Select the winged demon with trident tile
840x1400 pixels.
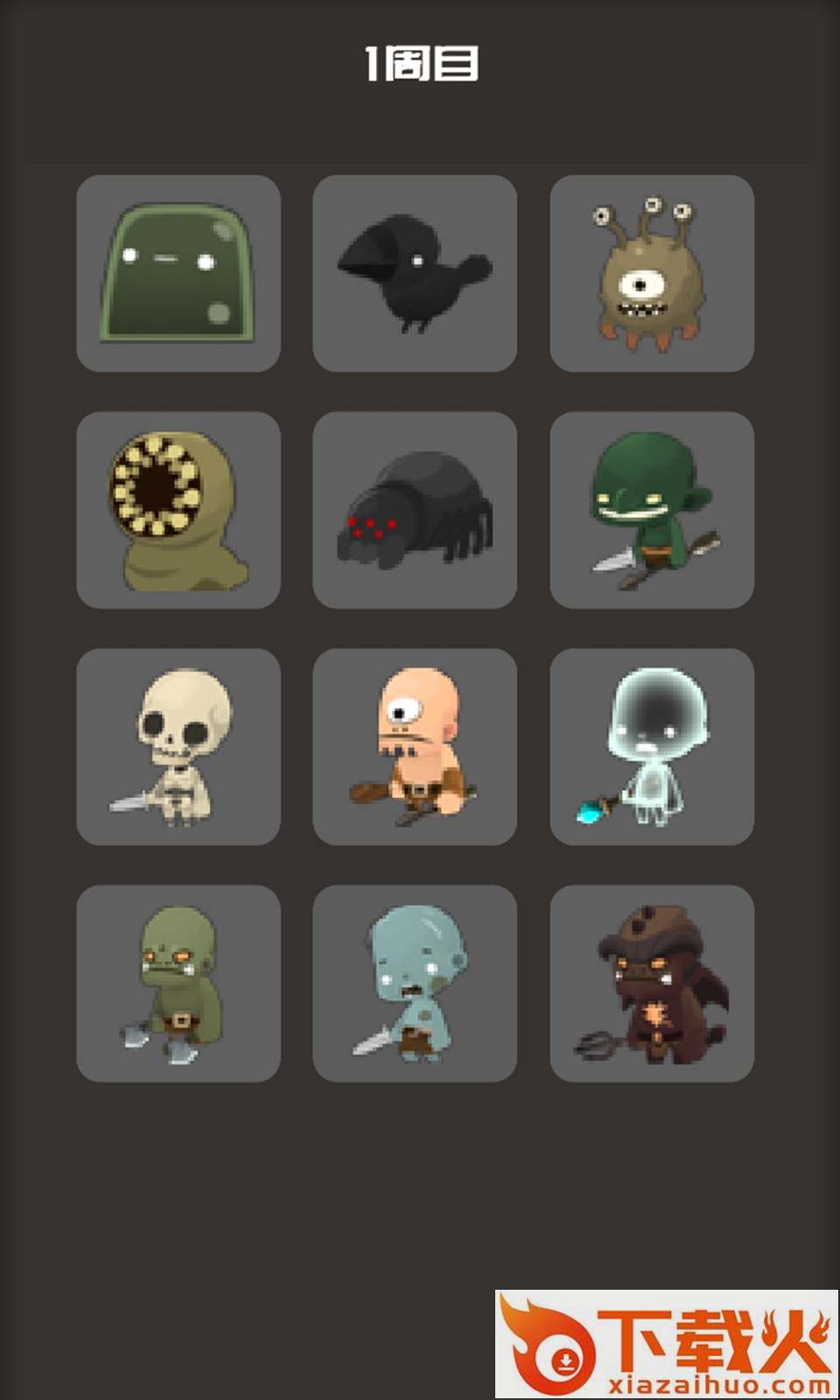652,983
